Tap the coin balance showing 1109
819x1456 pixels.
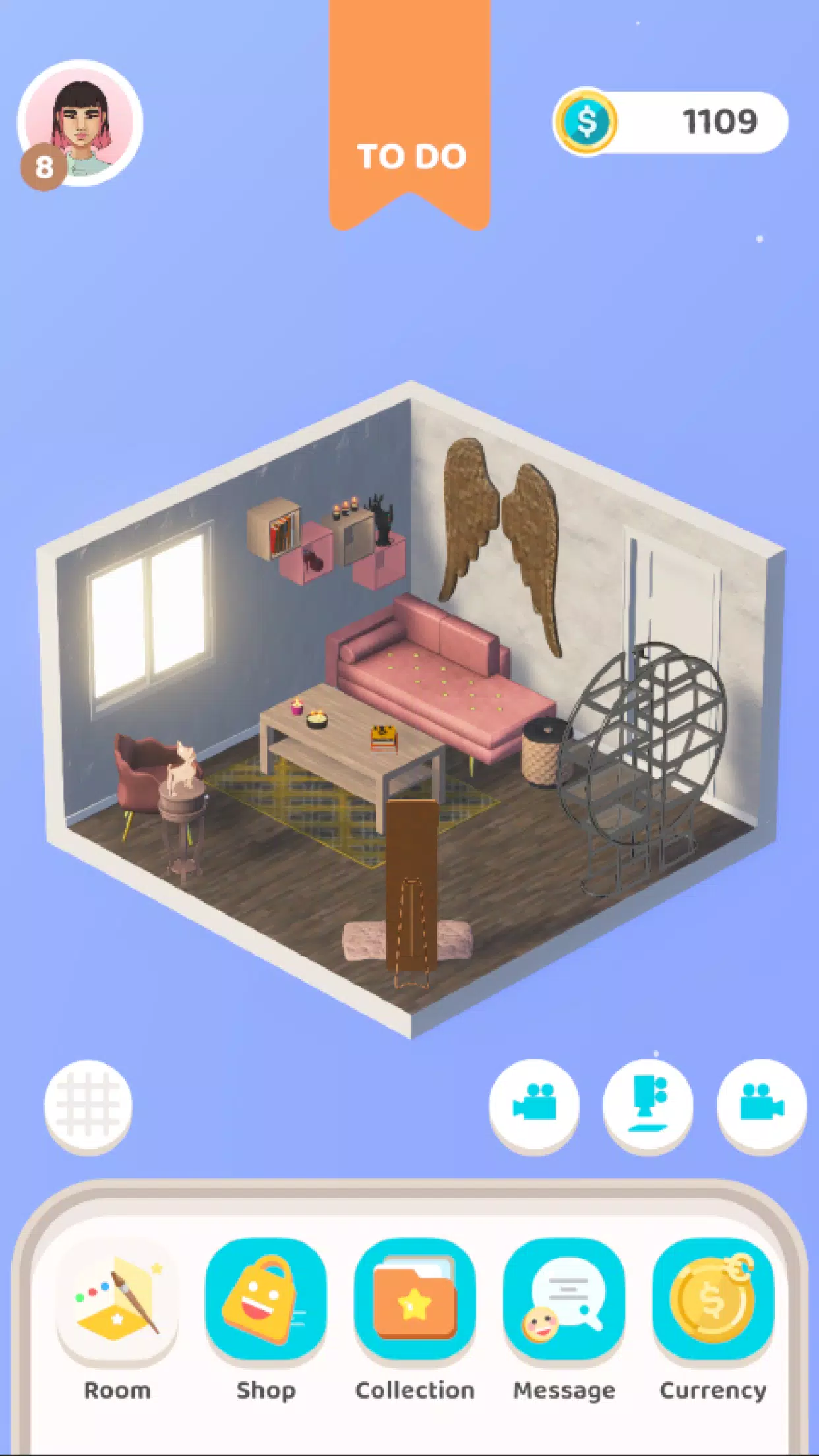coord(671,123)
